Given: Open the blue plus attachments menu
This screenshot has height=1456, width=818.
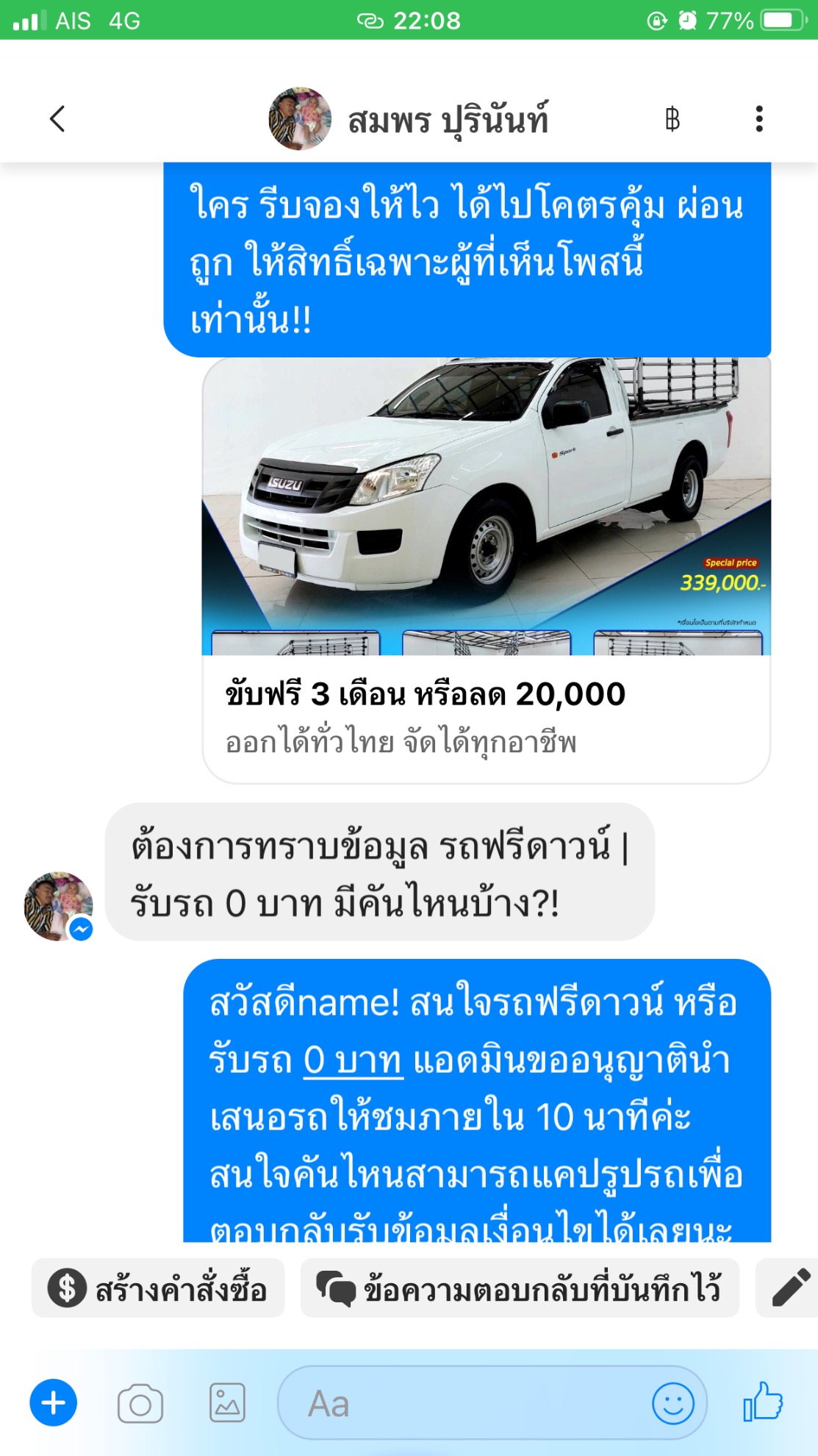Looking at the screenshot, I should pyautogui.click(x=53, y=1403).
